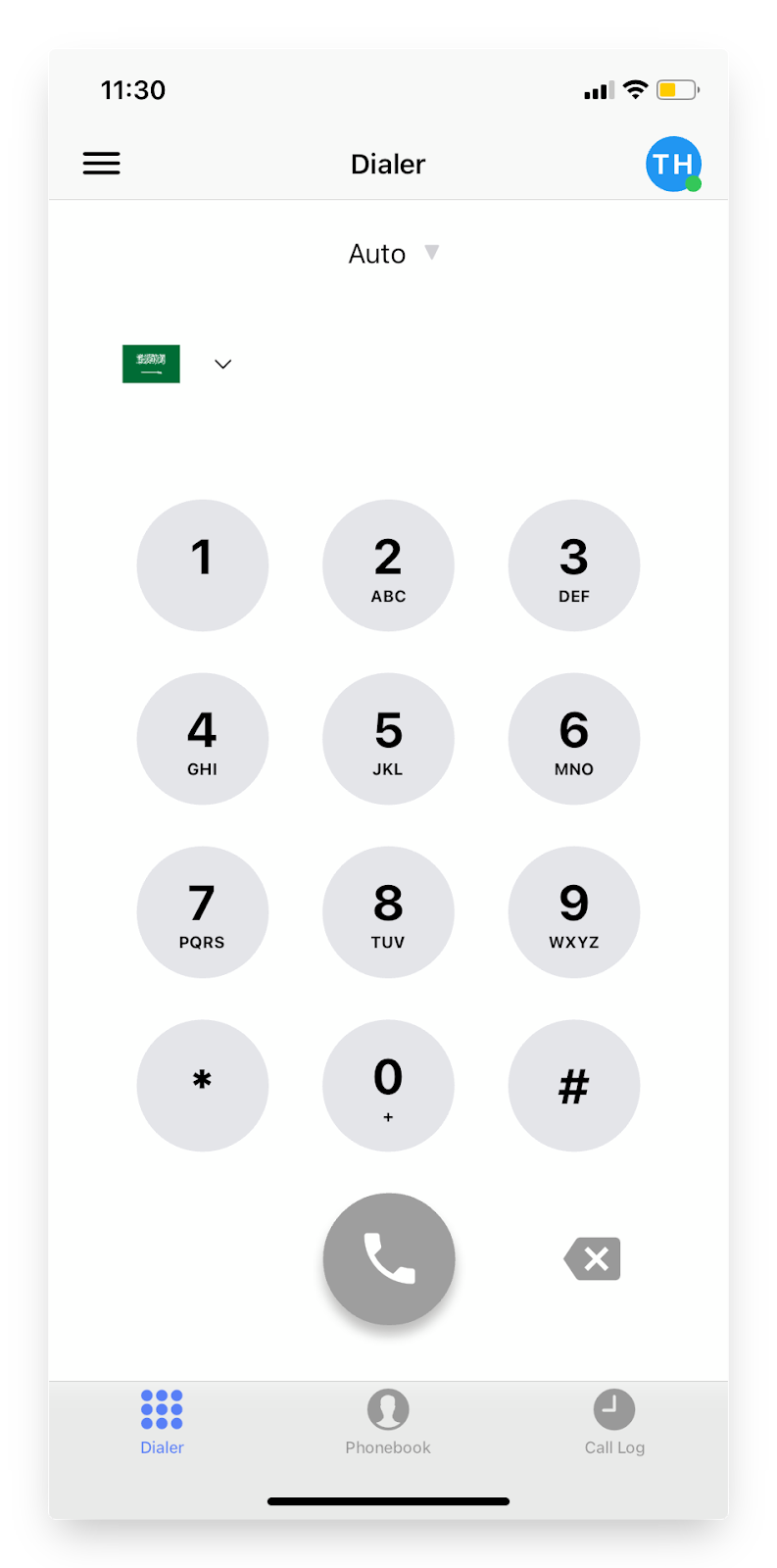Viewport: 777px width, 1568px height.
Task: Enter digit 9 WXYZ
Action: click(573, 912)
